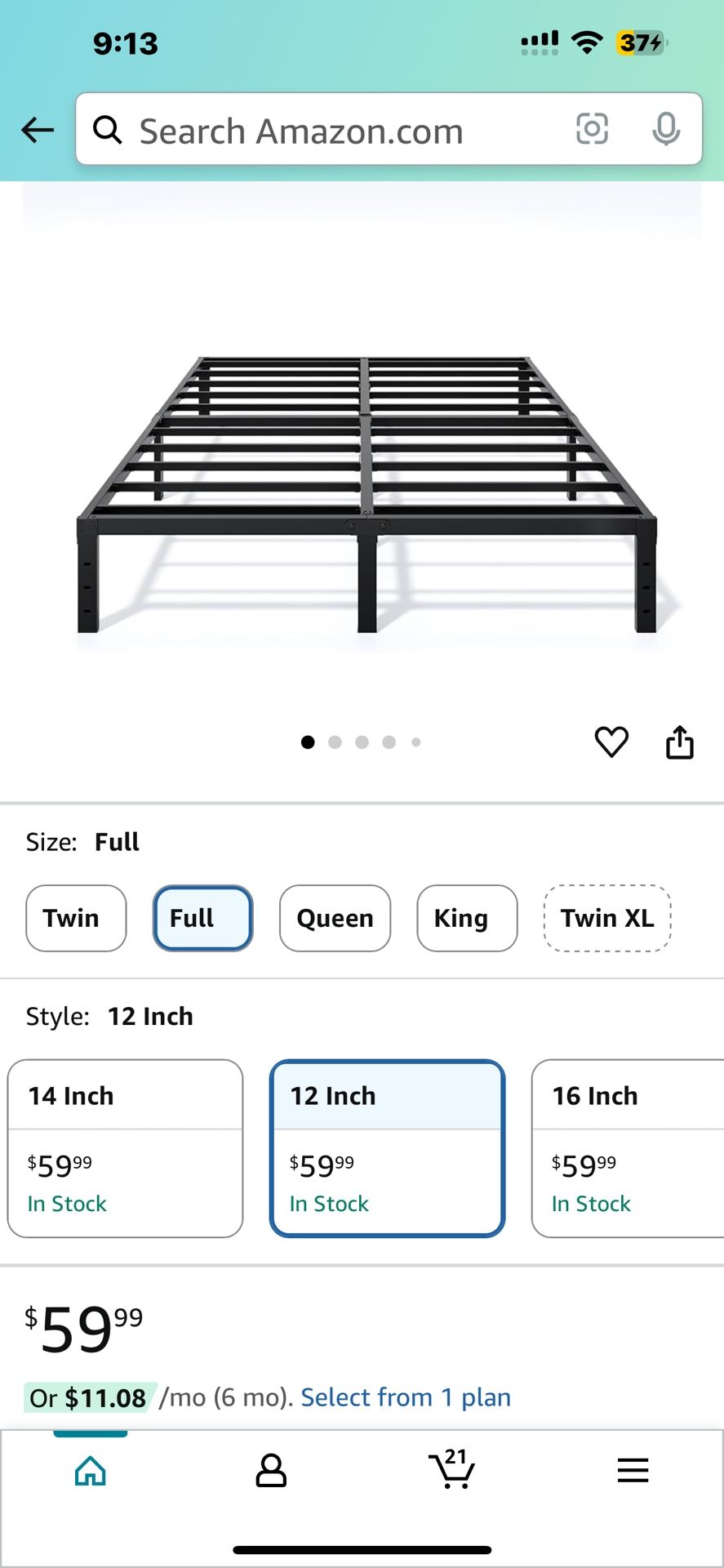Select the King size option
Image resolution: width=724 pixels, height=1568 pixels.
click(466, 918)
